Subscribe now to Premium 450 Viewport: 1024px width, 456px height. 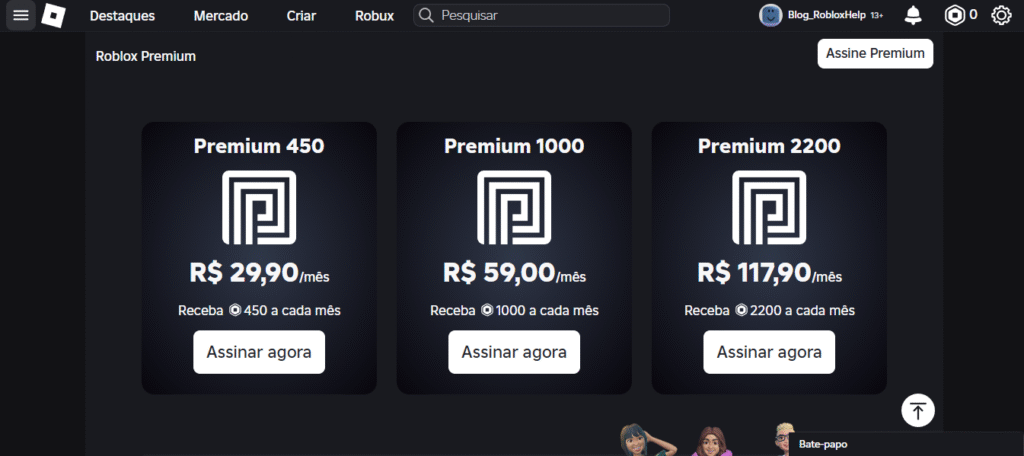(x=259, y=352)
